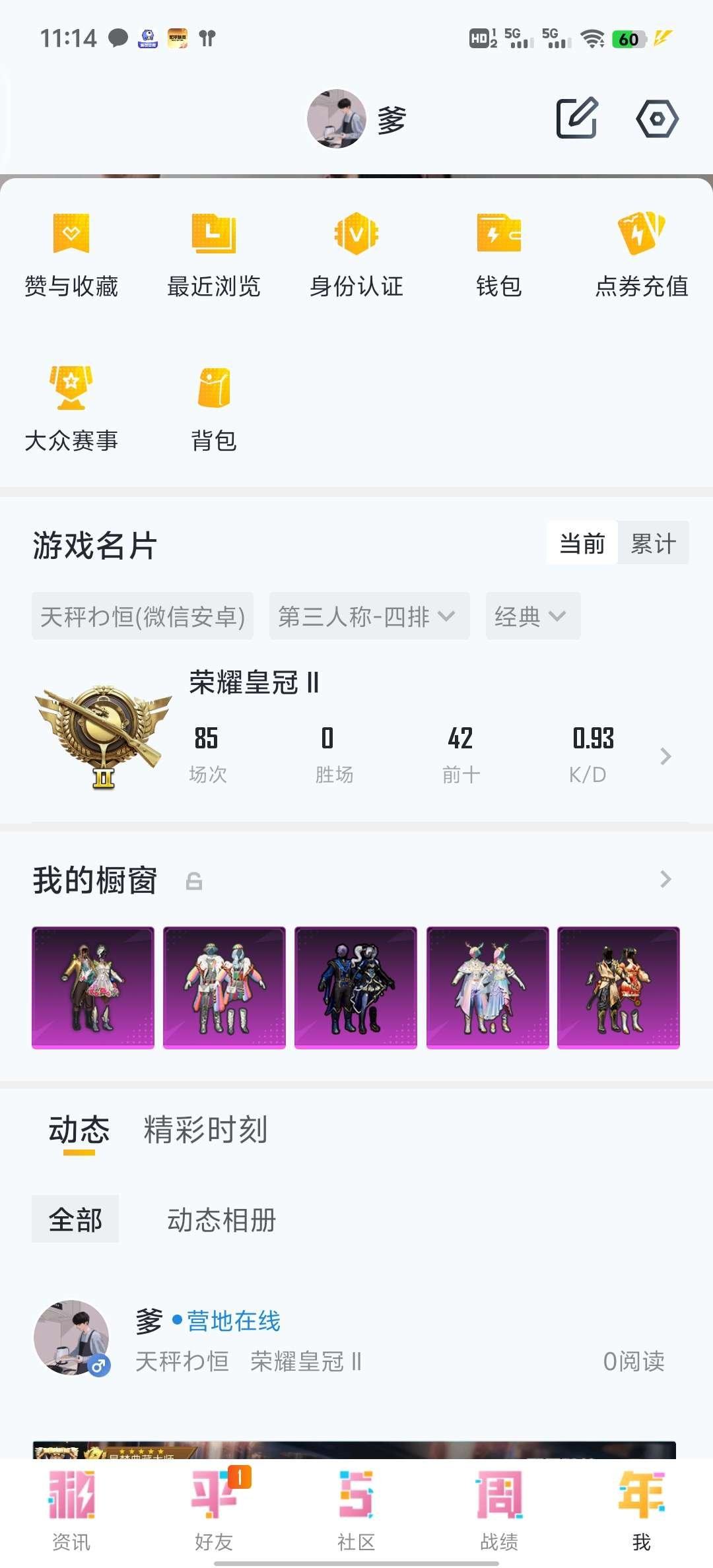
Task: Switch stats view to 累计
Action: (653, 543)
